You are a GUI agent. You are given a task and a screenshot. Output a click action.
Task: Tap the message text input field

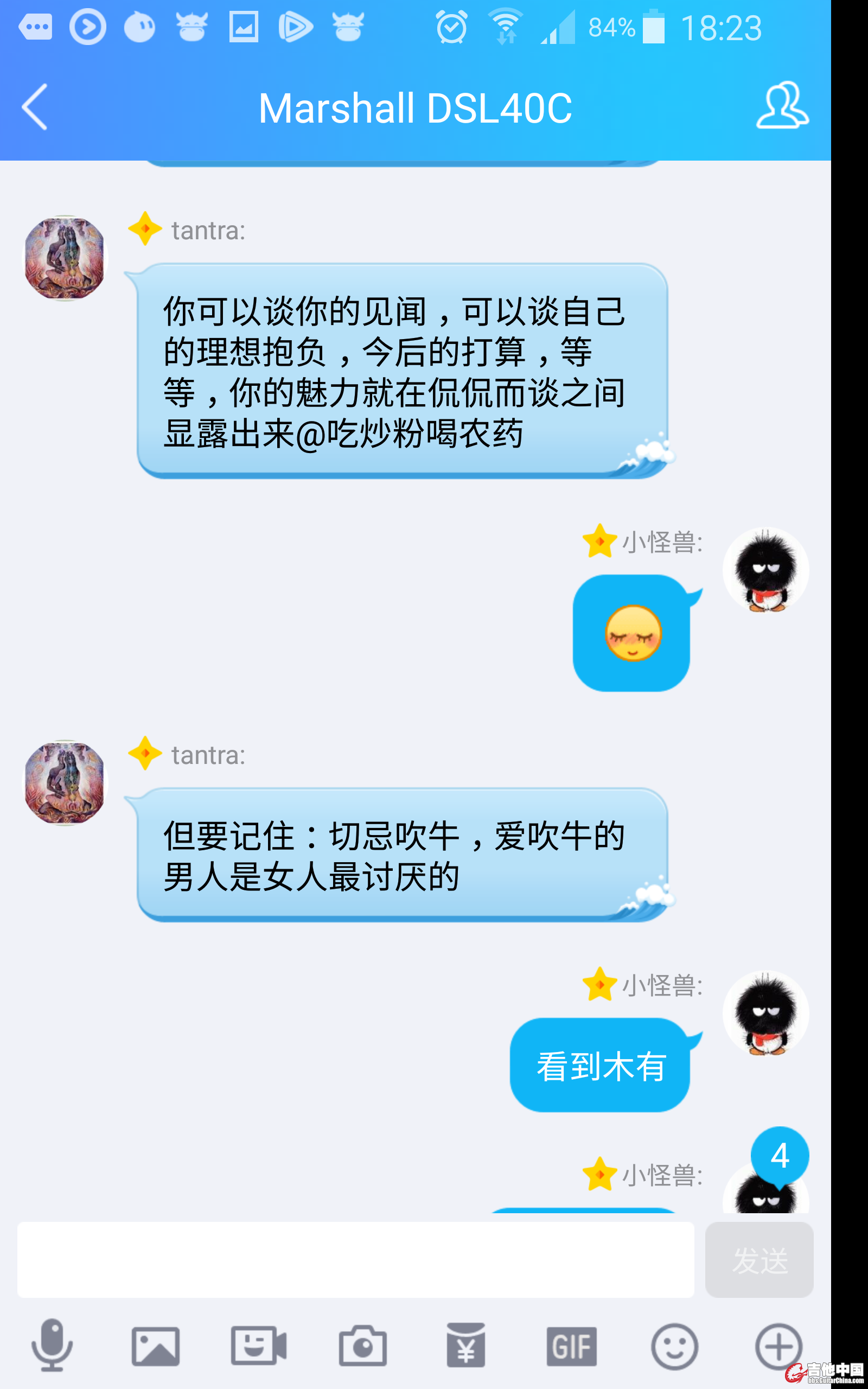click(x=355, y=1259)
